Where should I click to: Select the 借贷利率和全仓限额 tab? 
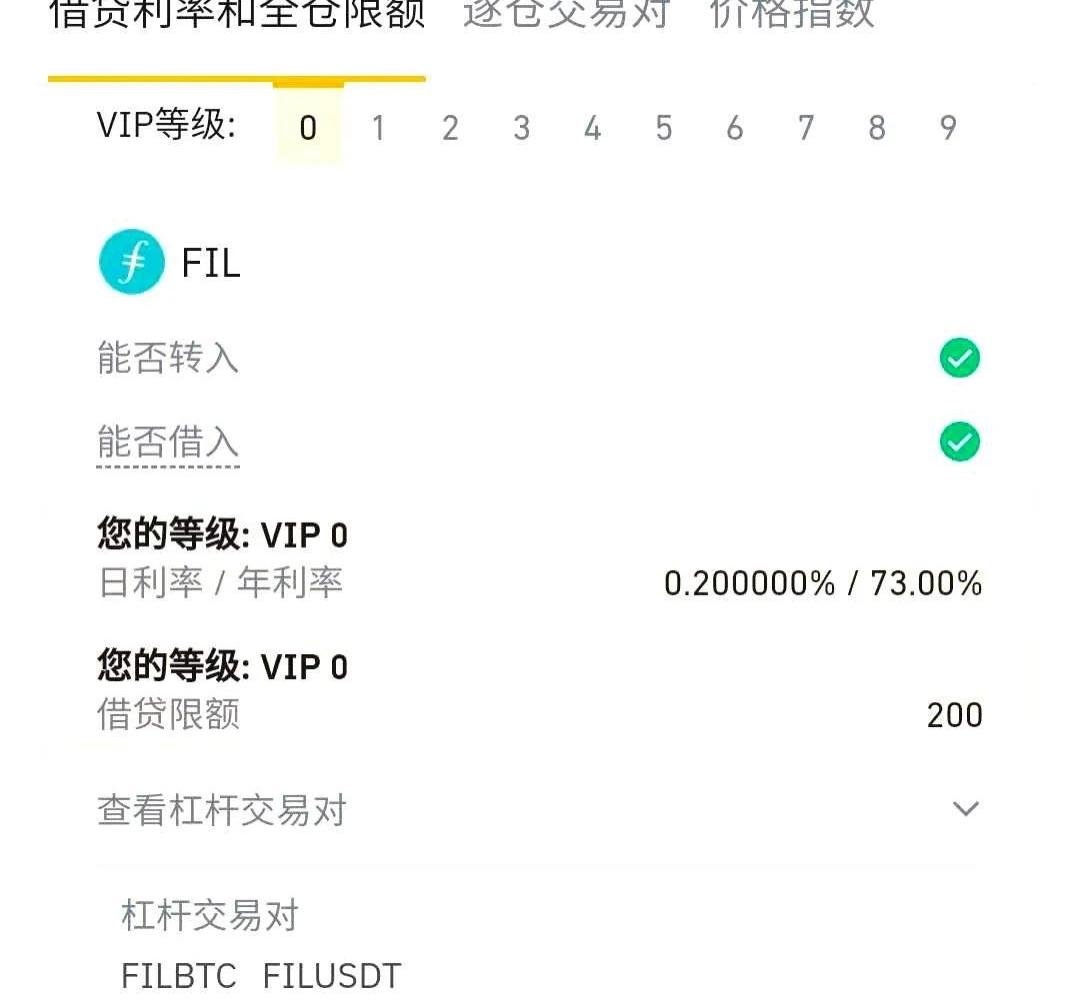pyautogui.click(x=237, y=14)
